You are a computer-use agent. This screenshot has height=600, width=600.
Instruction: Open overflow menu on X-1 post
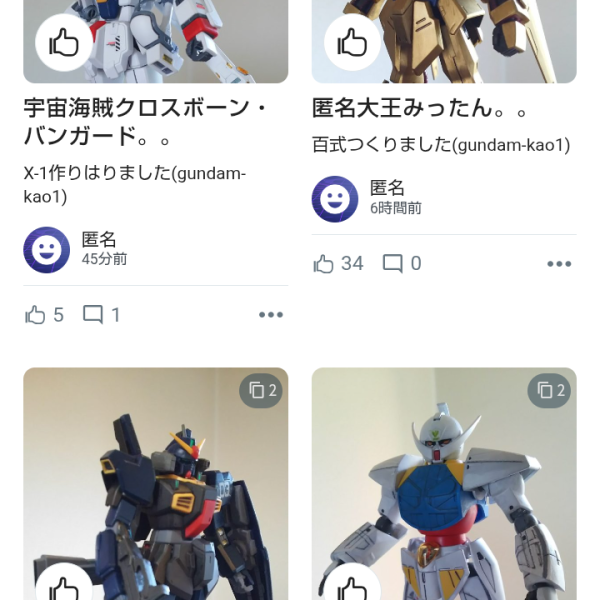coord(271,315)
